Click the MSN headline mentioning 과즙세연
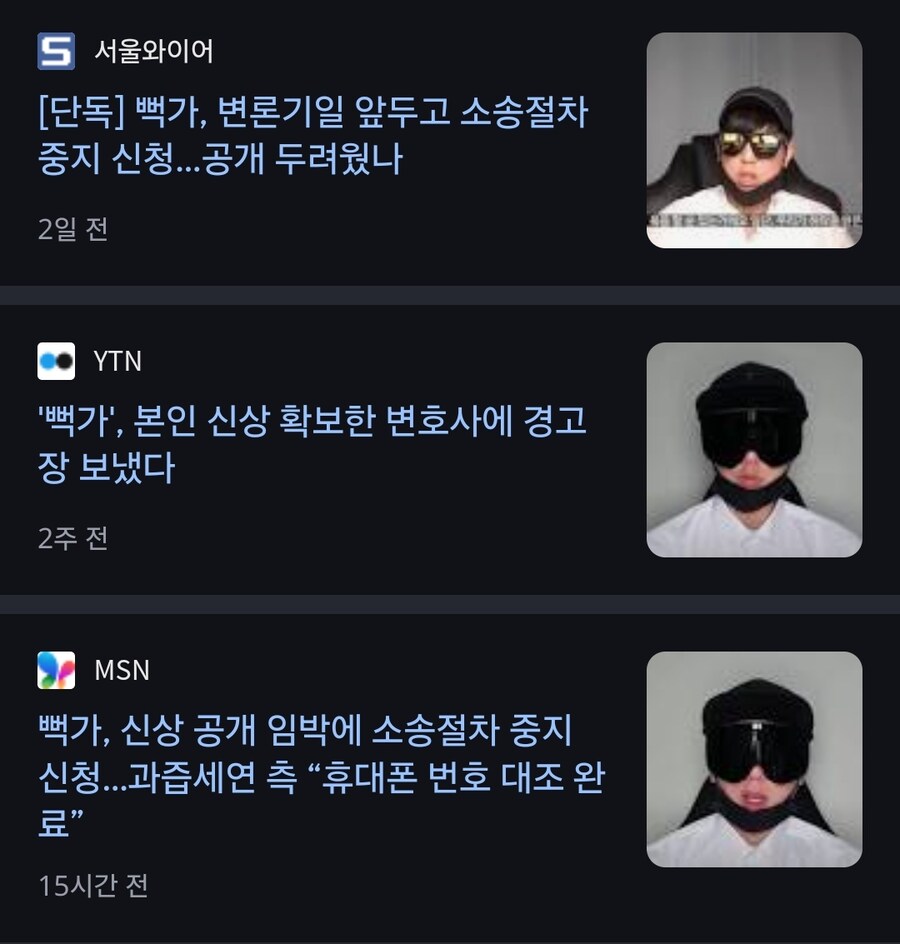Screen dimensions: 900x944 300,776
